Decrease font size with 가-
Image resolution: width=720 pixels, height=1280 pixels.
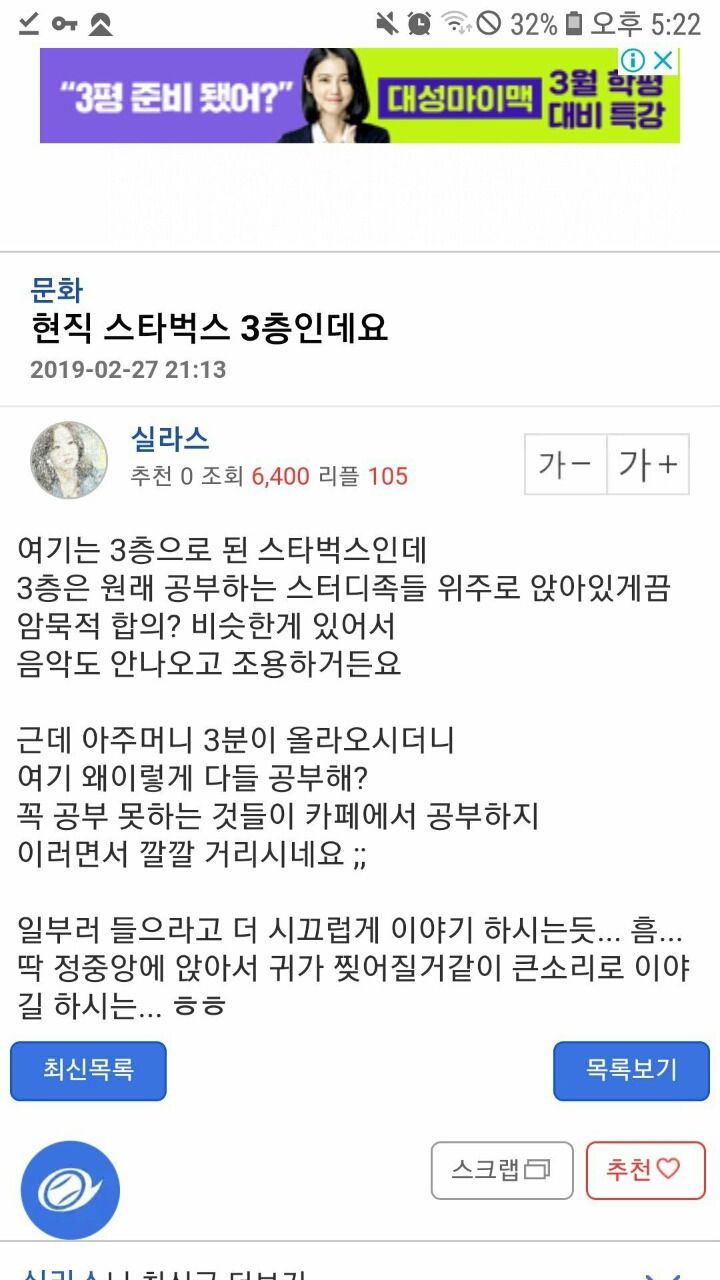coord(566,465)
